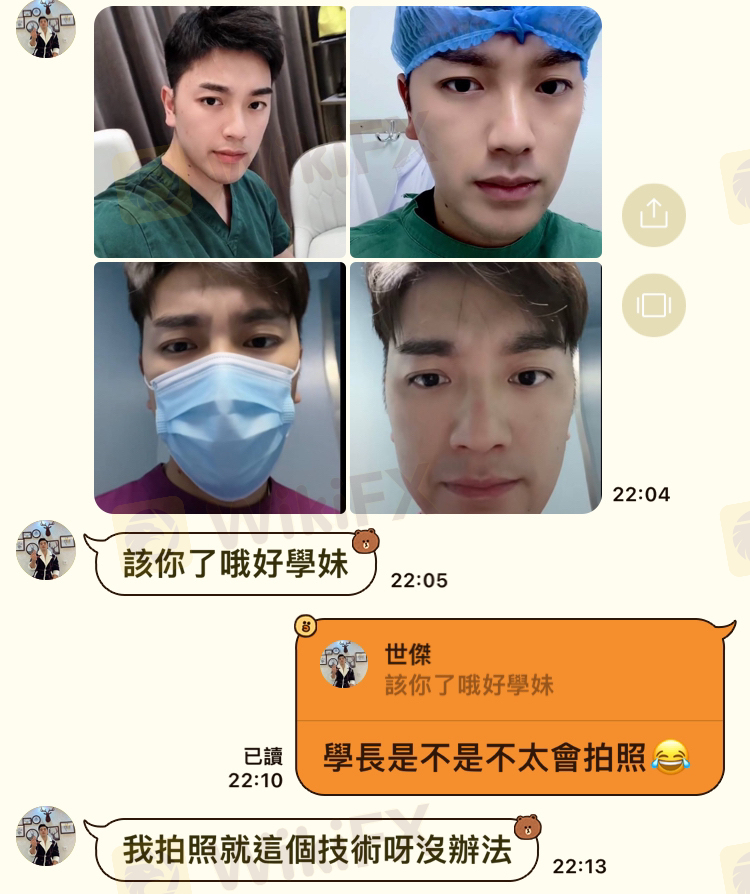
Task: Open sender's avatar beside 我拍照就這個技術呀沒辦法
Action: 46,836
